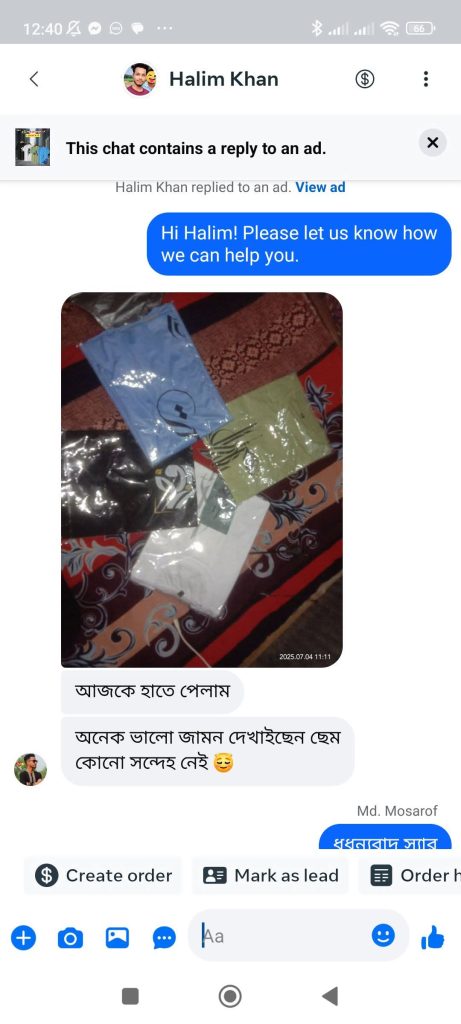Dismiss the ad reply banner
The width and height of the screenshot is (461, 1024).
click(432, 142)
